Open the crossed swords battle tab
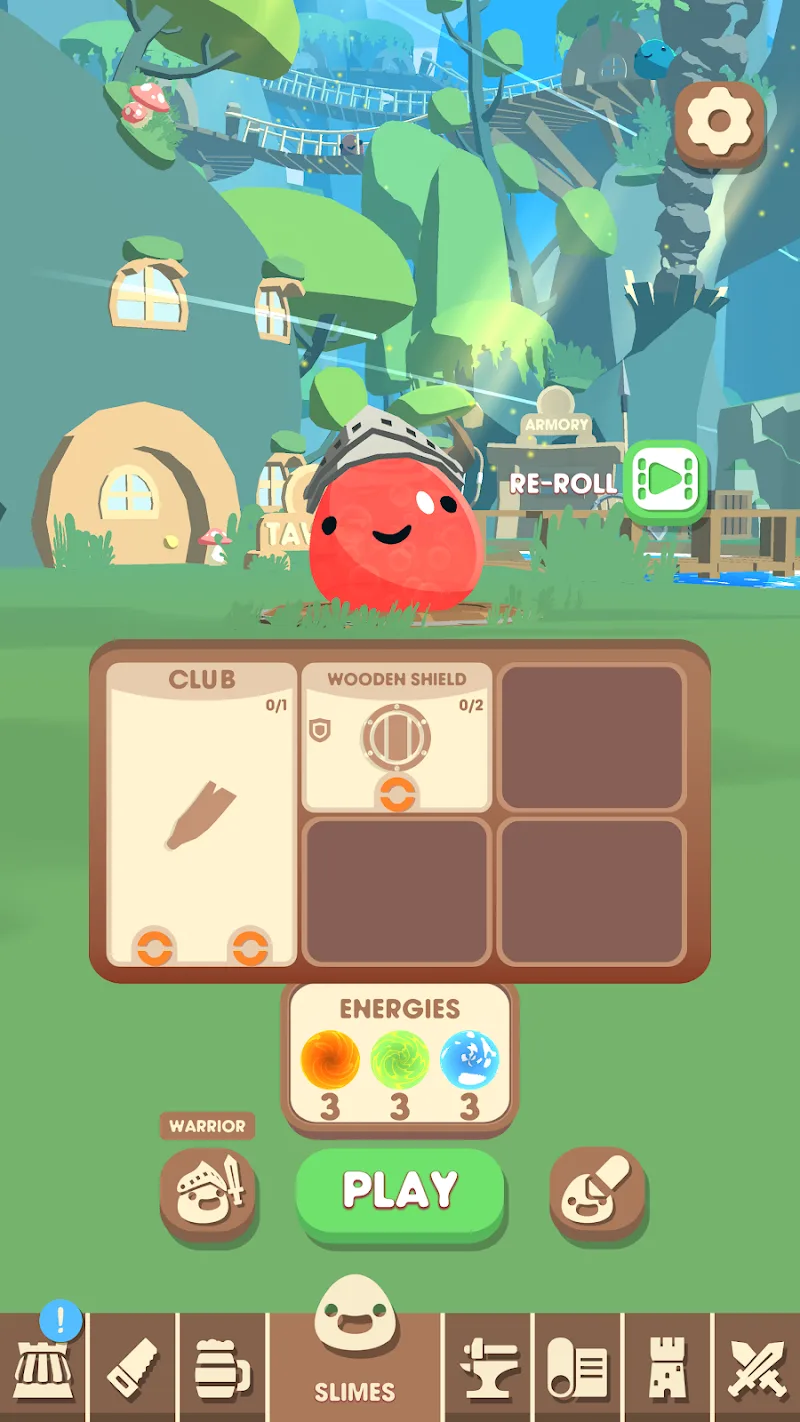This screenshot has height=1422, width=800. tap(757, 1367)
